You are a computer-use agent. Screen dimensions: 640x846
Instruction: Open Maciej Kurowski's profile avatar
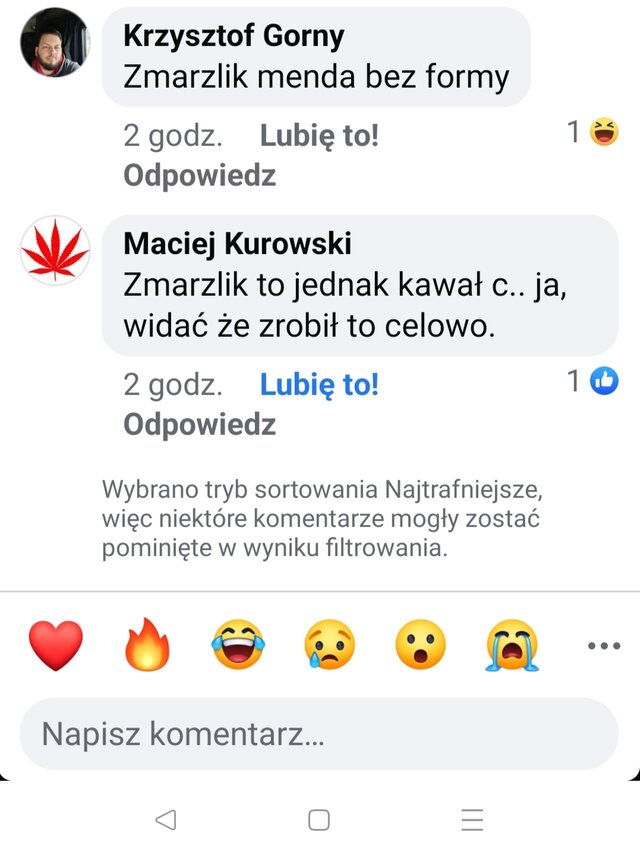(x=55, y=250)
